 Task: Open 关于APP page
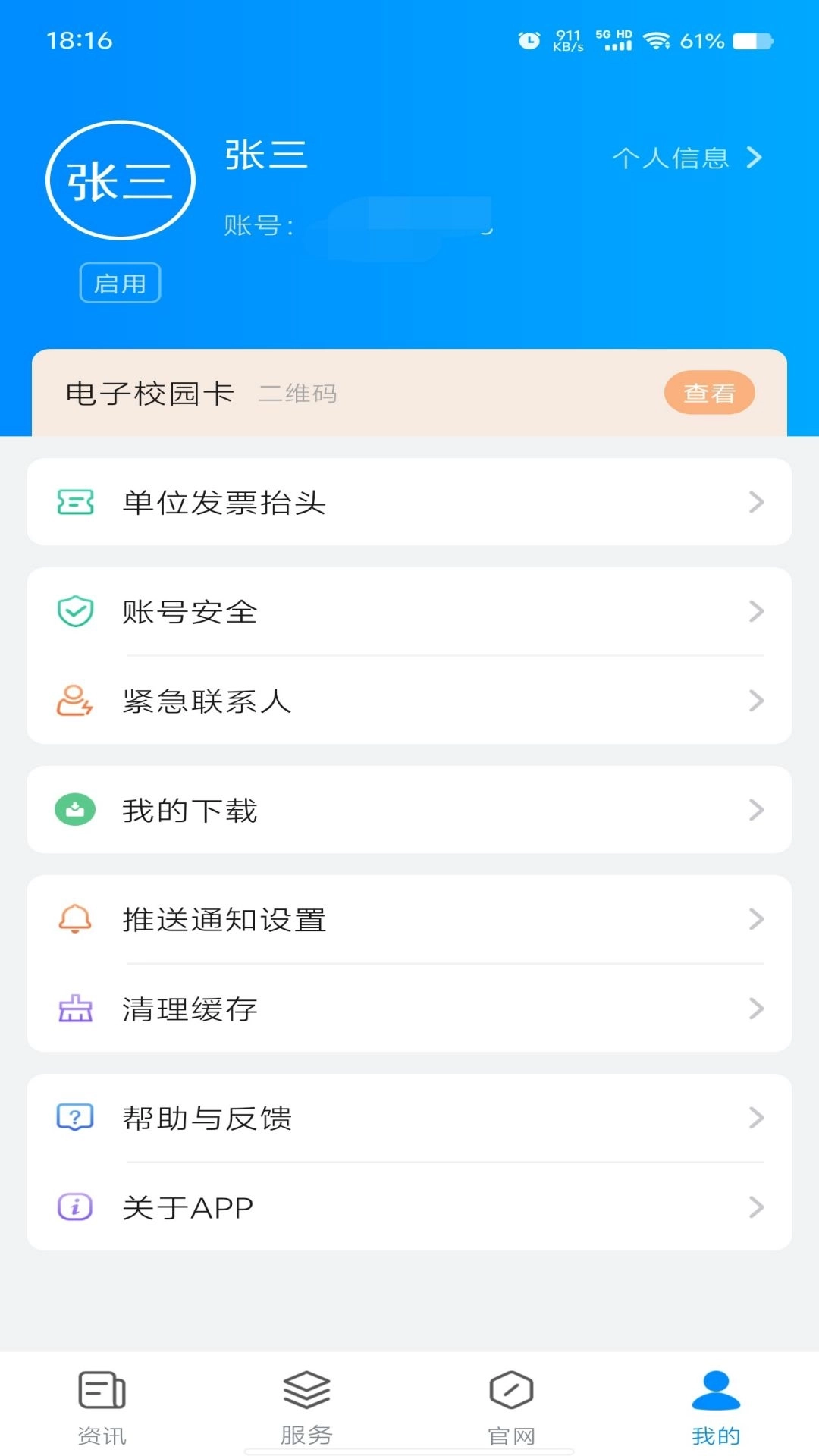[409, 1207]
